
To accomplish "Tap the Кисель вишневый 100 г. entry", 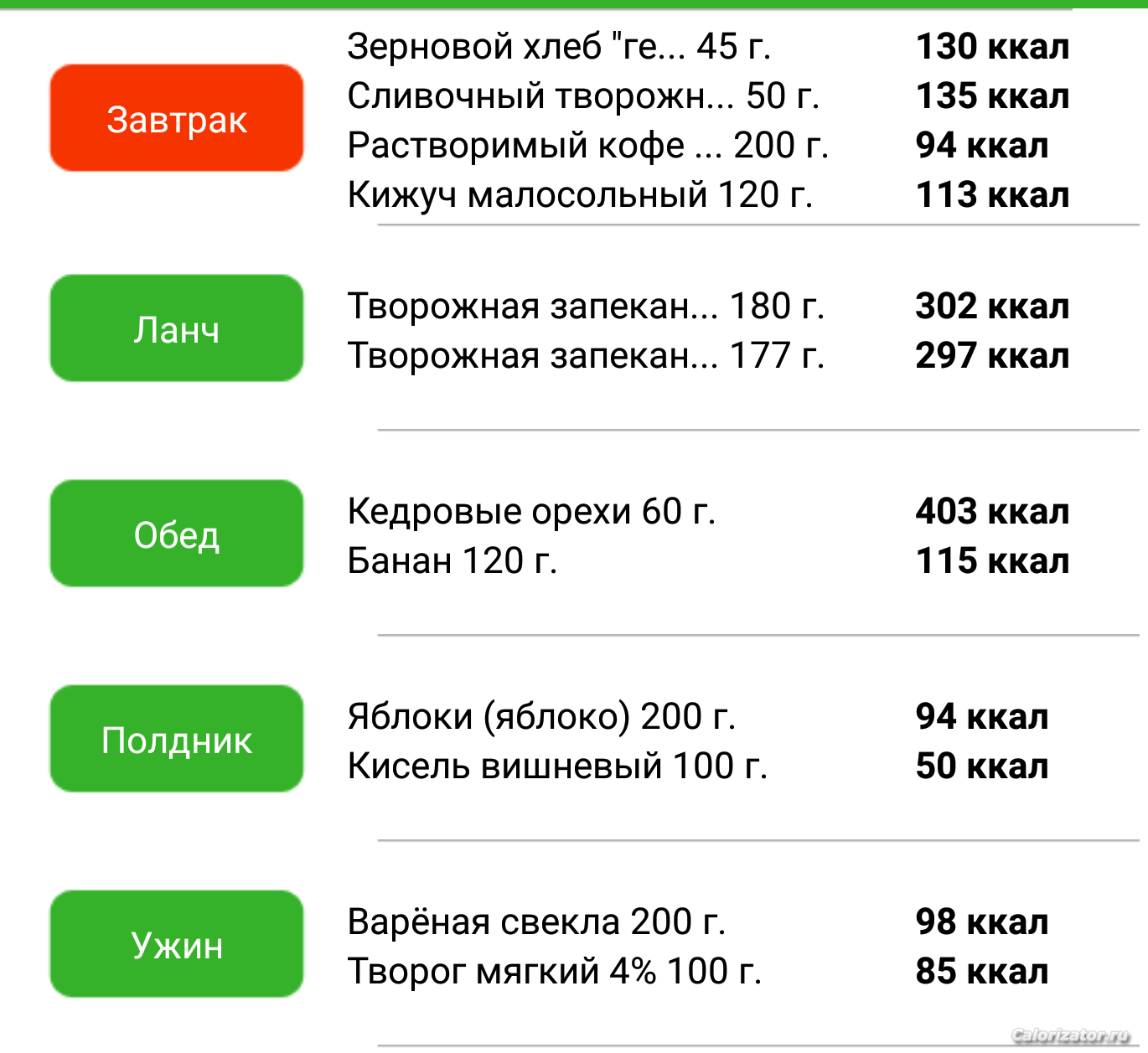I will point(557,766).
